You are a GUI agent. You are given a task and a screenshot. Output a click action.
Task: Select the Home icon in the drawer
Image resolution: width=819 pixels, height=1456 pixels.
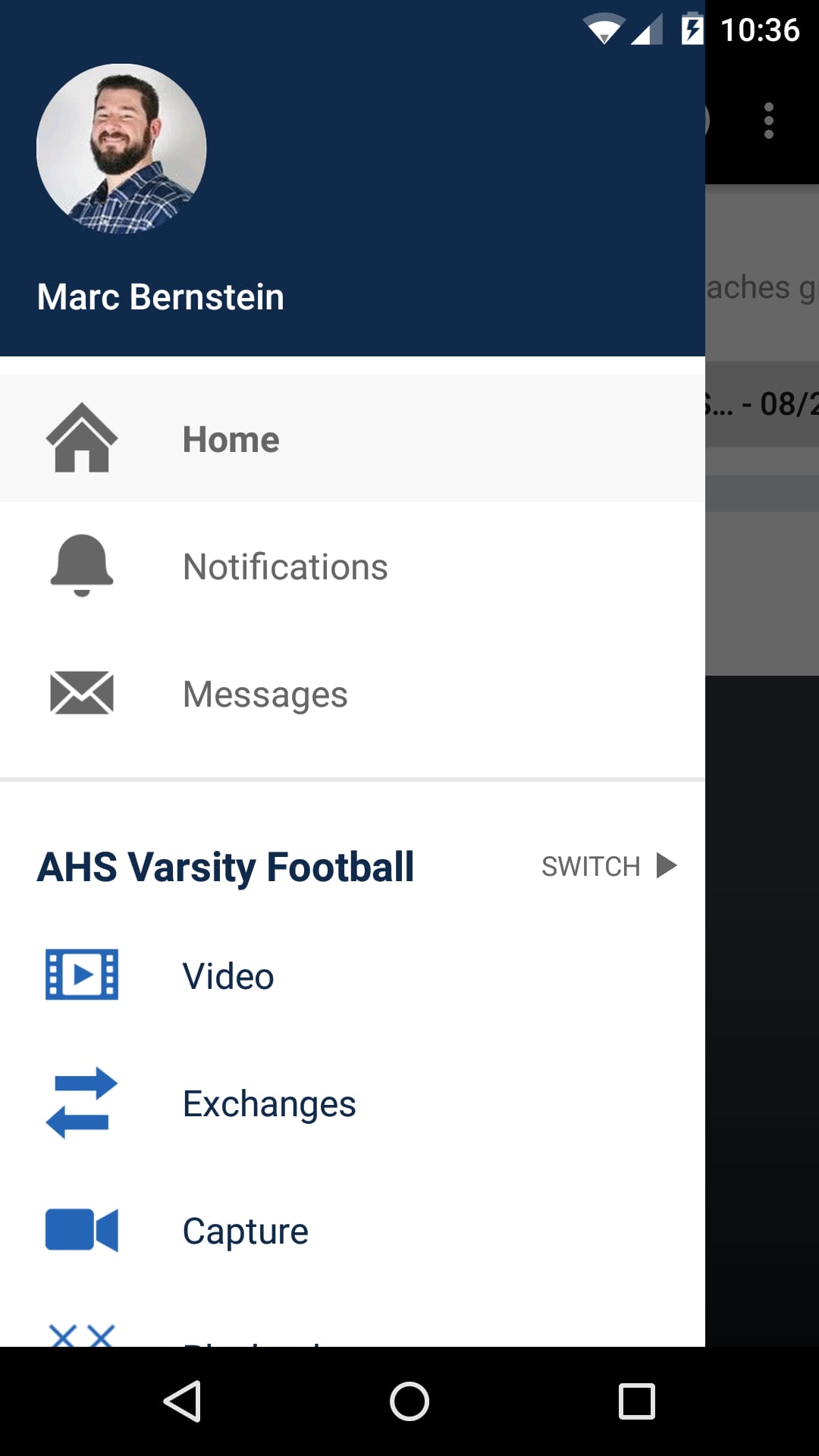pyautogui.click(x=81, y=438)
